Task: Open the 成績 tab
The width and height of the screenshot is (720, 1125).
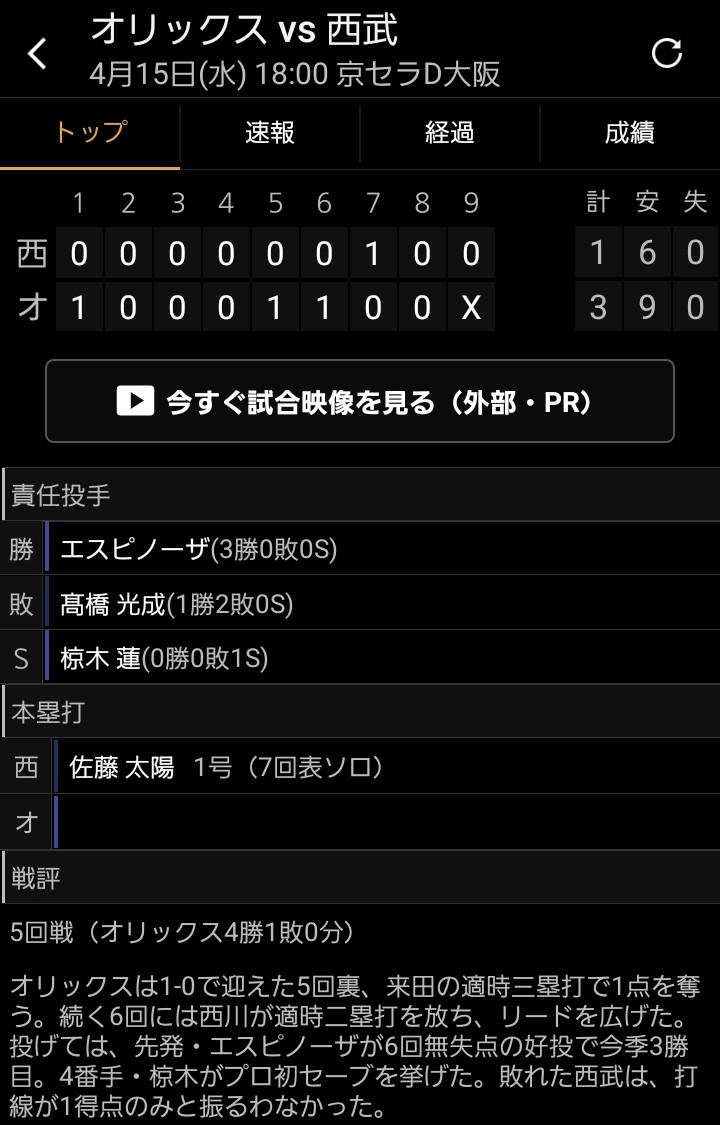Action: (x=630, y=133)
